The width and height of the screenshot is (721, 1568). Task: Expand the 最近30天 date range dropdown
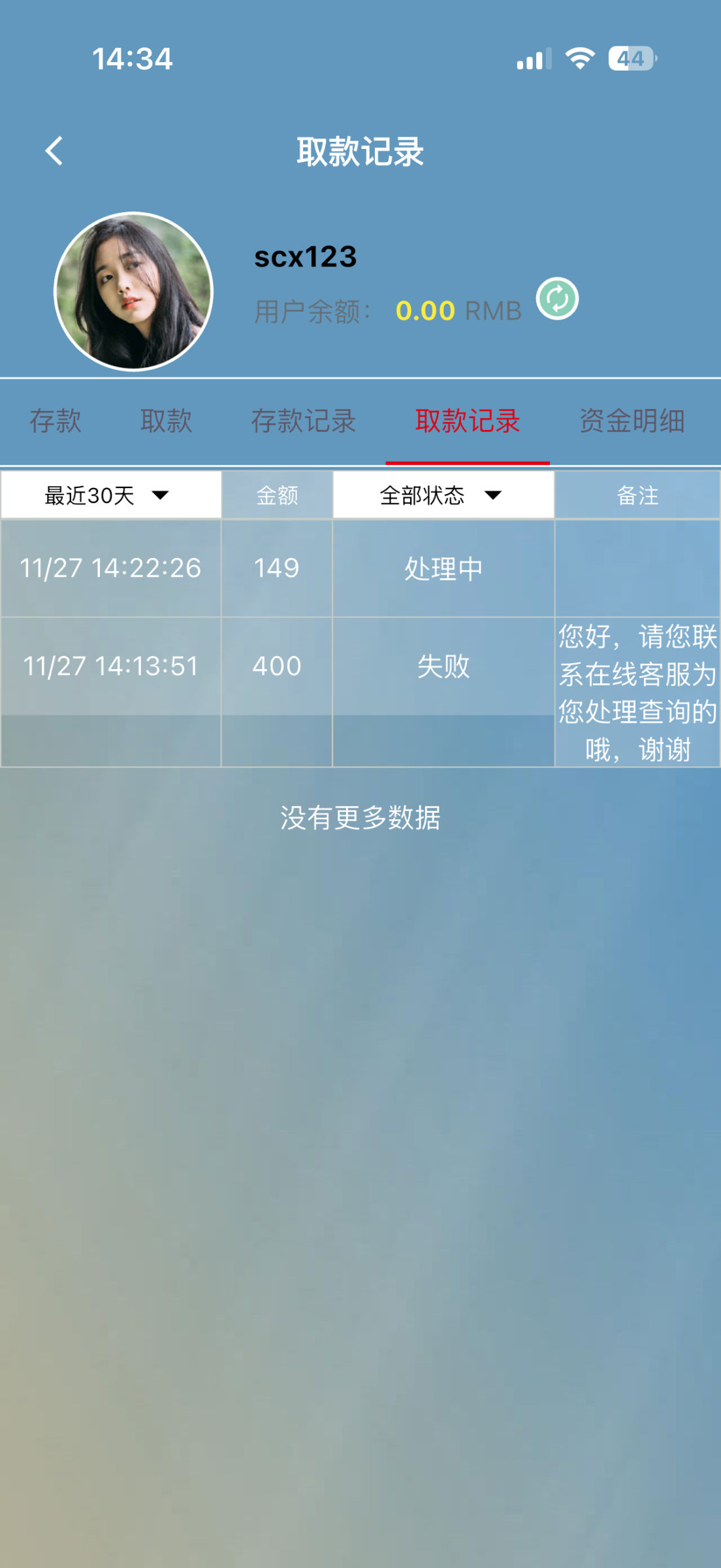(x=110, y=495)
